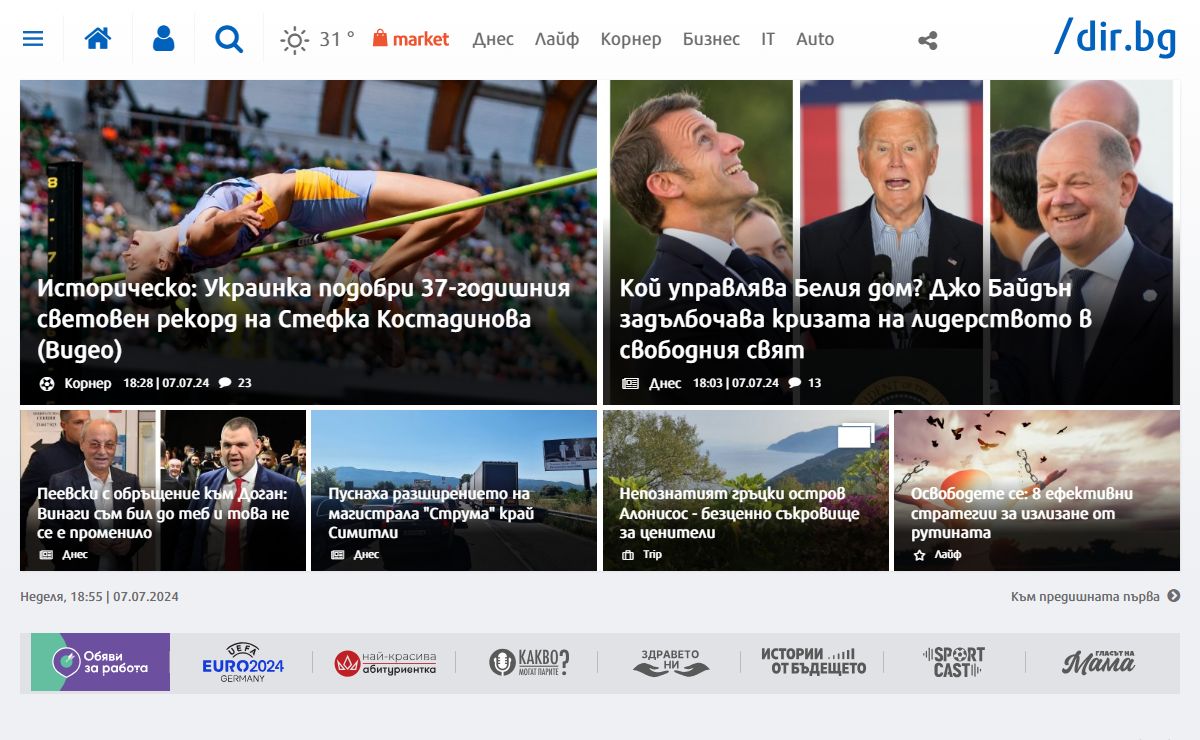Screen dimensions: 1200x740
Task: Switch to the Днес section
Action: tap(493, 39)
